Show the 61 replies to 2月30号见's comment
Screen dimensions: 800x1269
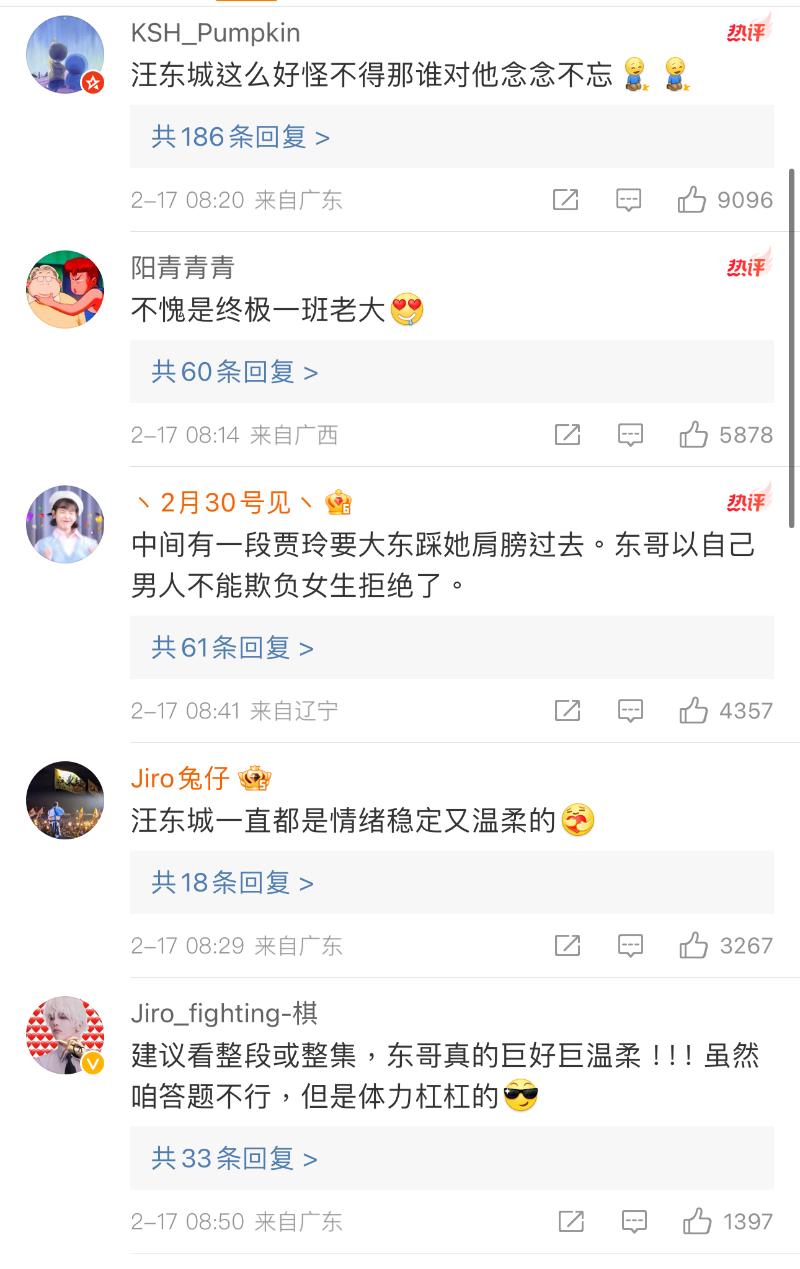tap(232, 648)
